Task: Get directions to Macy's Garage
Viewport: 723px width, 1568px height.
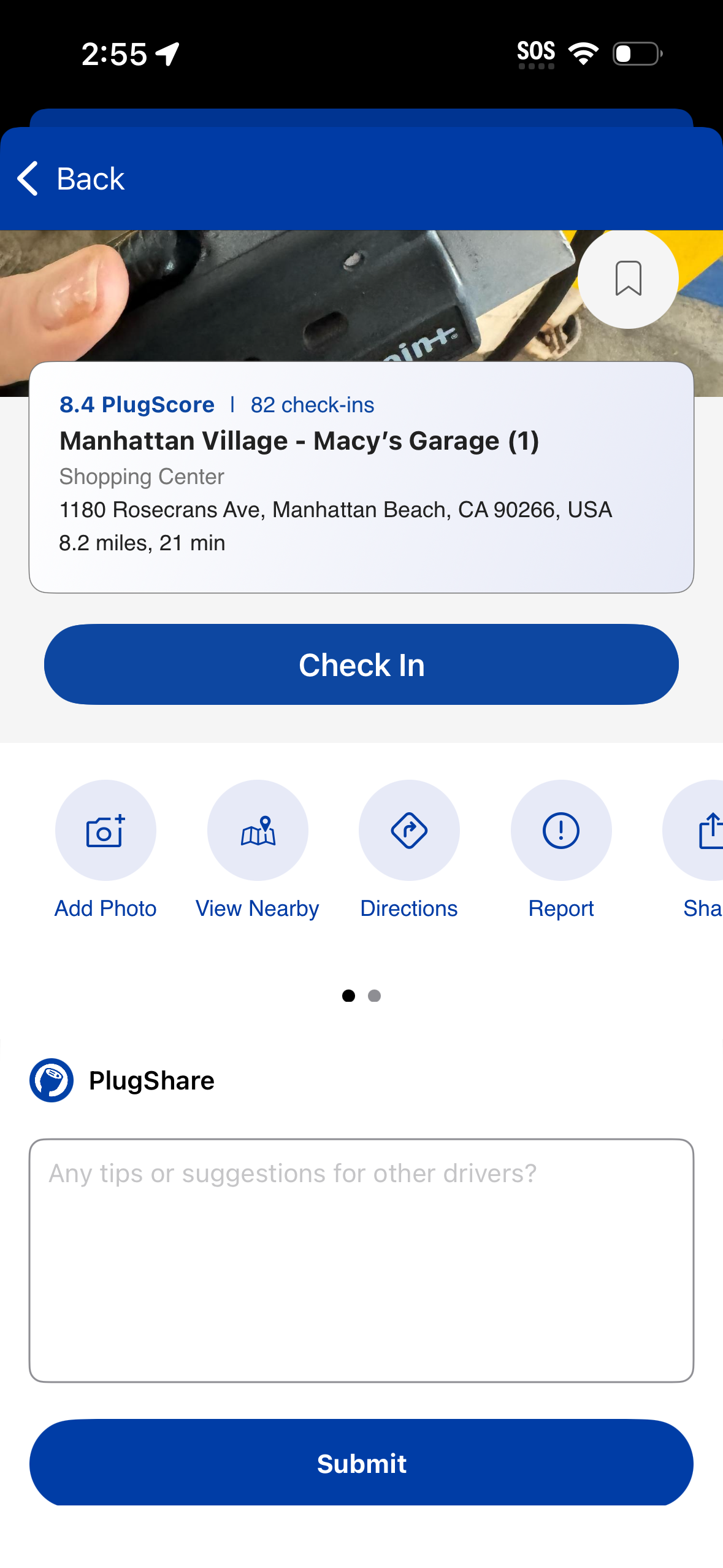Action: [409, 831]
